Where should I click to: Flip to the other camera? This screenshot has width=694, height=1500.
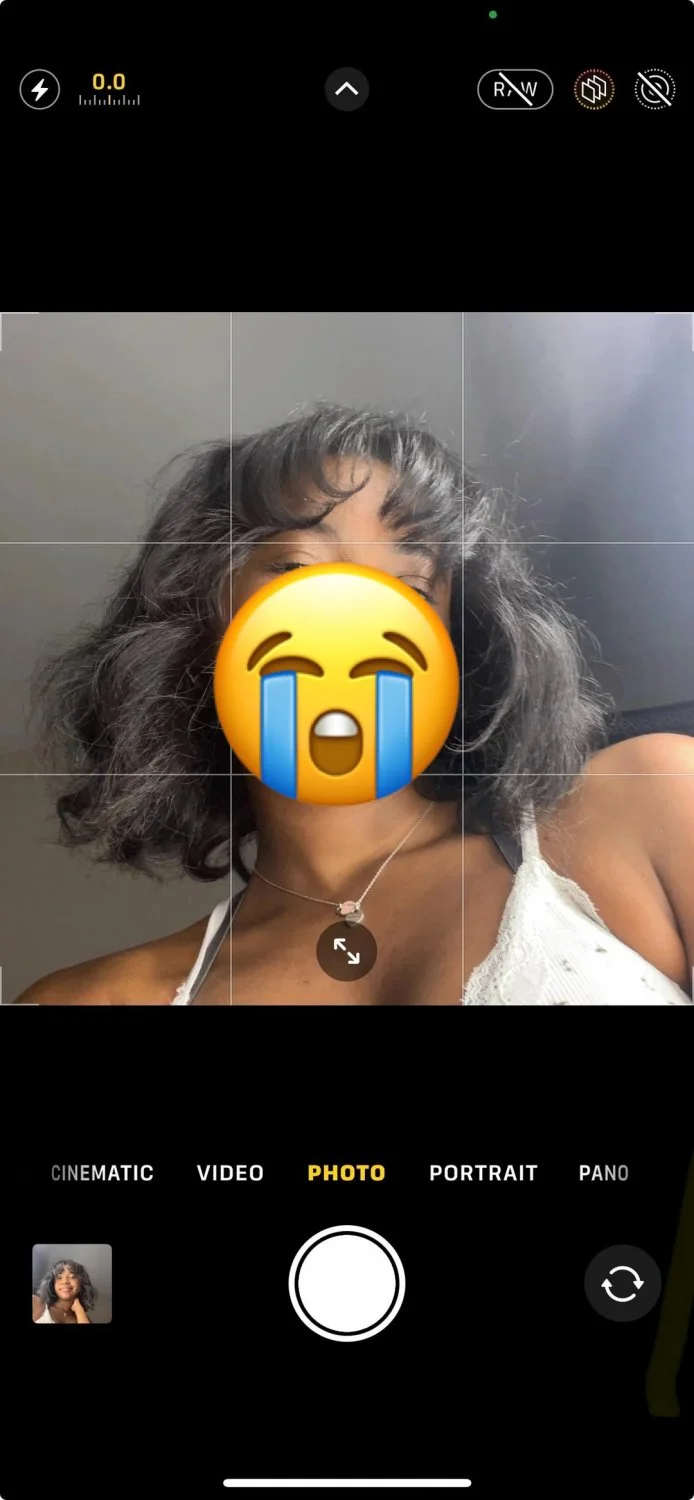pyautogui.click(x=622, y=1284)
